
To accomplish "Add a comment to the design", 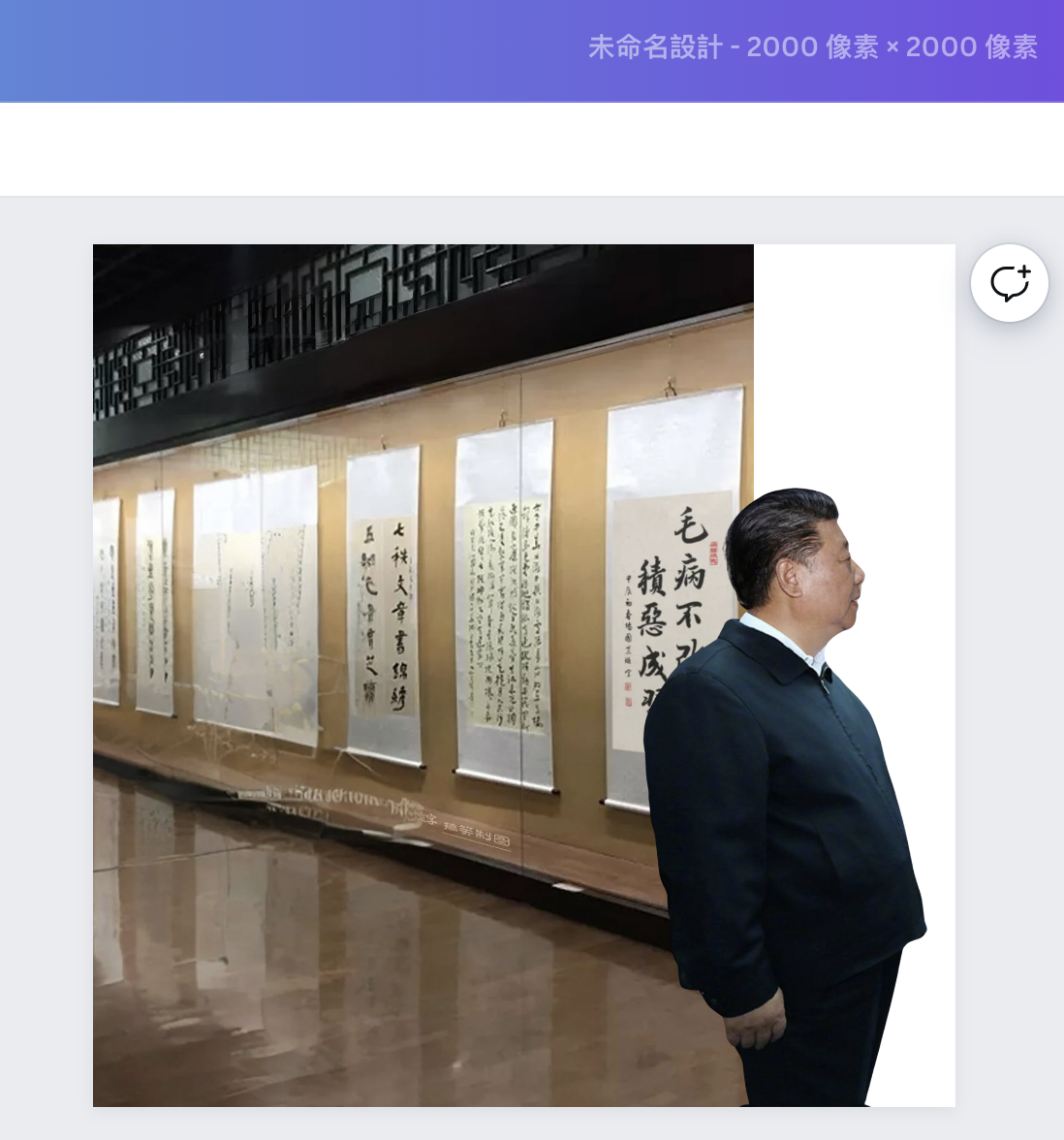I will pyautogui.click(x=1009, y=283).
